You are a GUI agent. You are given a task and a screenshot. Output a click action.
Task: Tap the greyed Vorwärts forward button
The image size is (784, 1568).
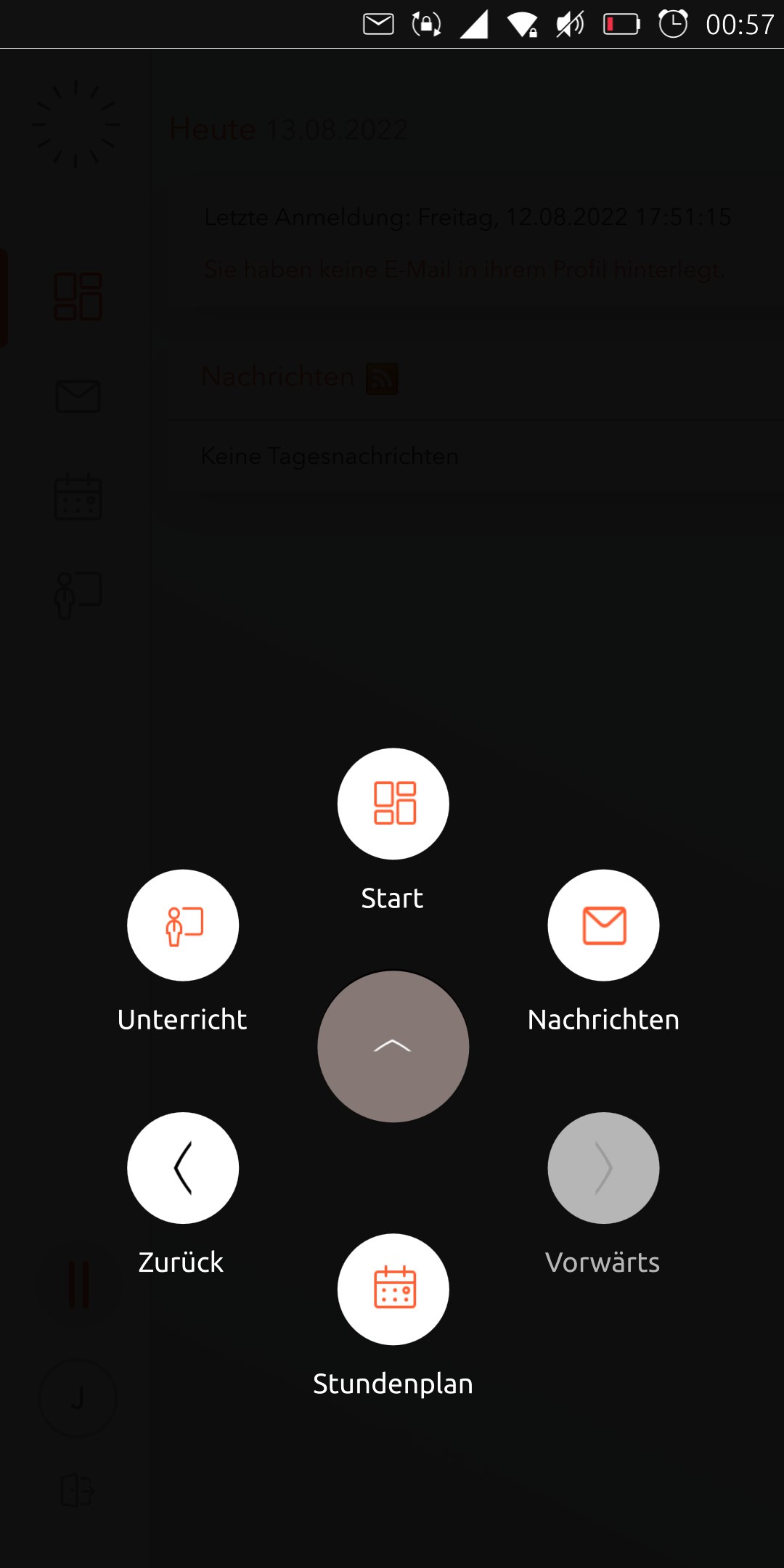tap(603, 1168)
